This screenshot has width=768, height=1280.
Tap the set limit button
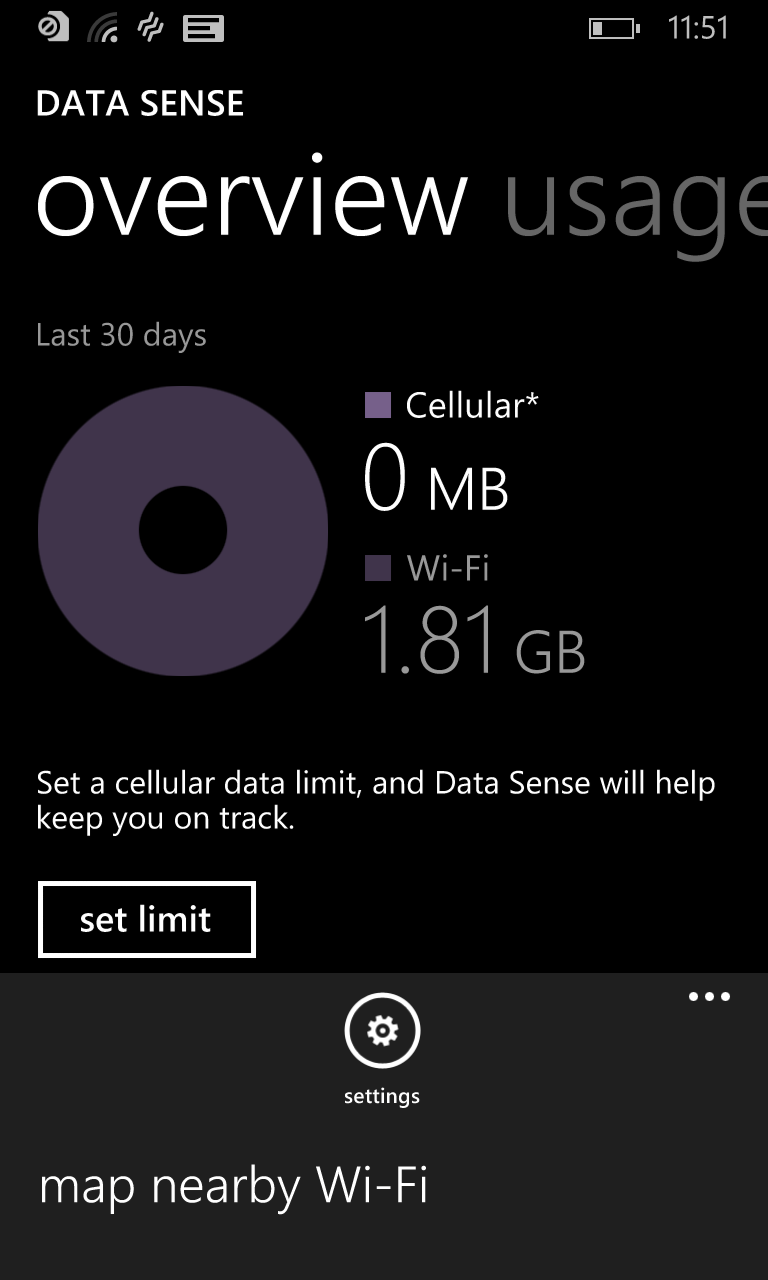click(x=146, y=919)
